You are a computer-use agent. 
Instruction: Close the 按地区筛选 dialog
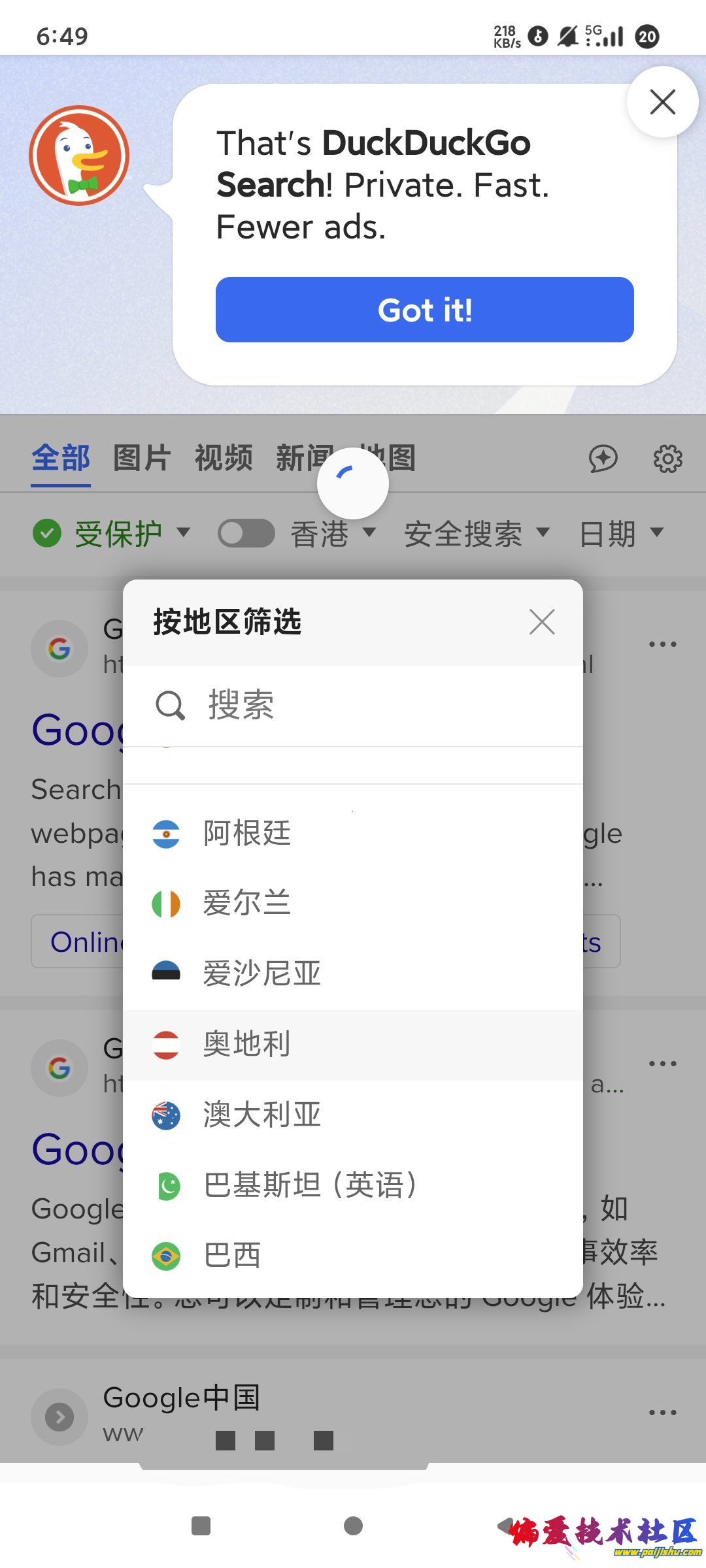point(542,622)
